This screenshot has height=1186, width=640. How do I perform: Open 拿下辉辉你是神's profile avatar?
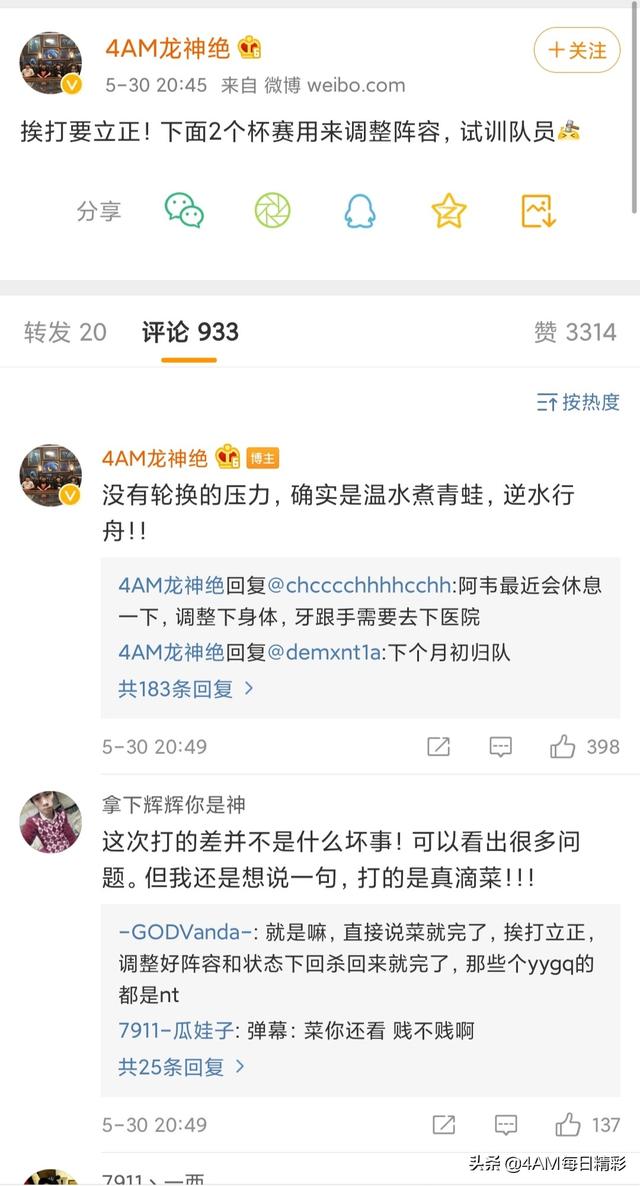[51, 822]
